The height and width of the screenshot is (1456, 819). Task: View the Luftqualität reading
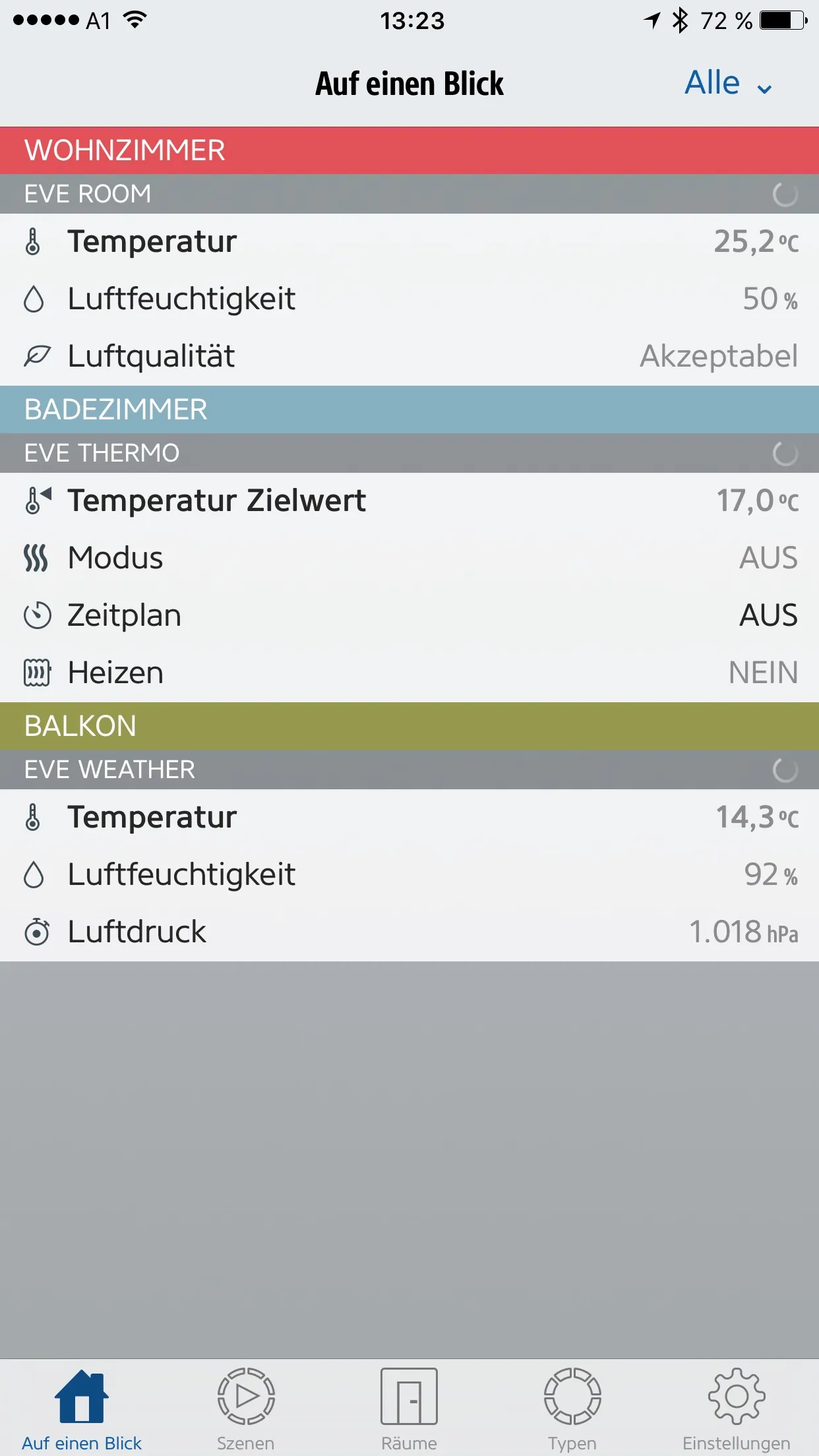click(409, 356)
